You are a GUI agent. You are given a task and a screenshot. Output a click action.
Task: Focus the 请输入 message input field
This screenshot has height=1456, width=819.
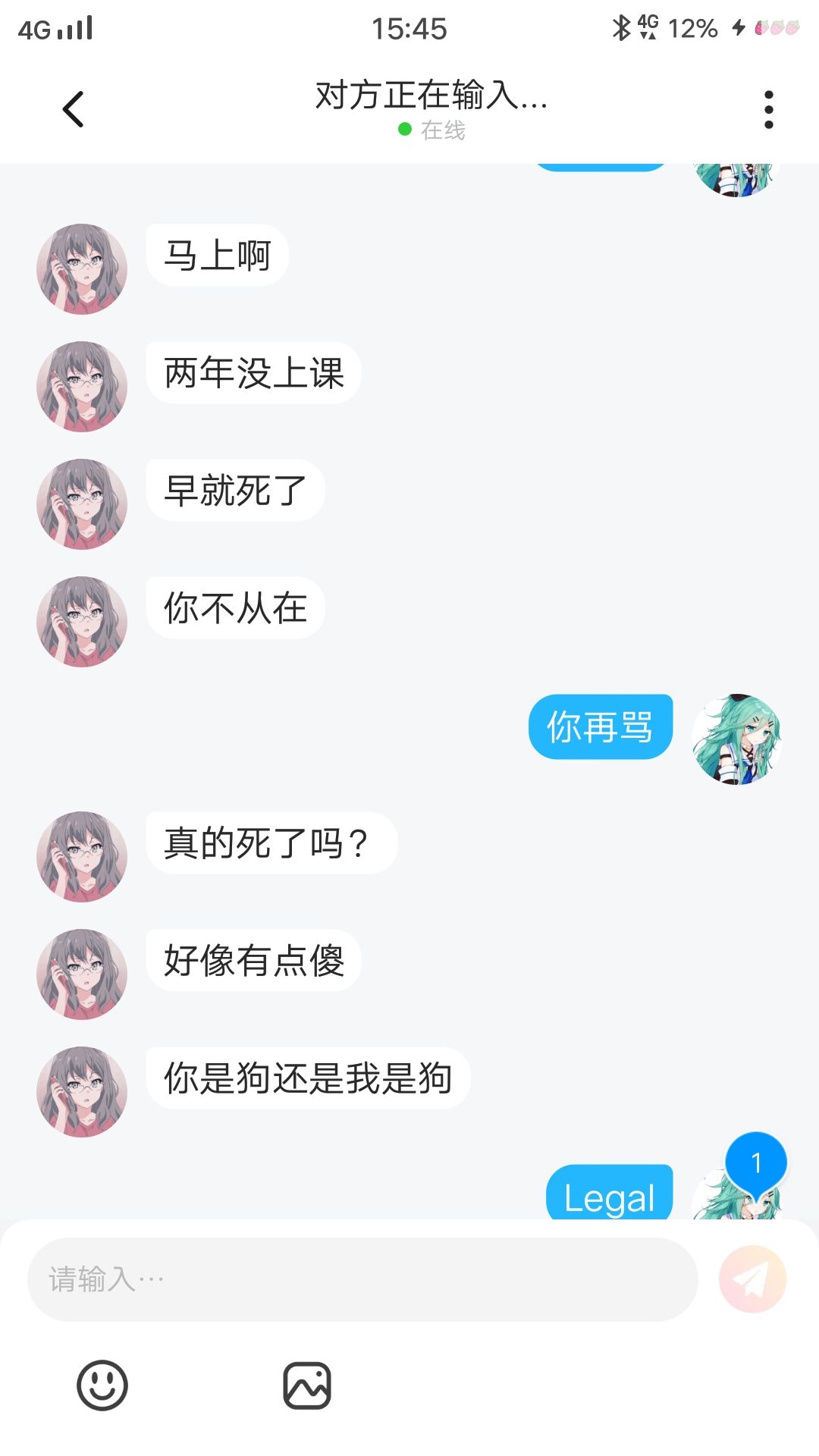pos(362,1279)
